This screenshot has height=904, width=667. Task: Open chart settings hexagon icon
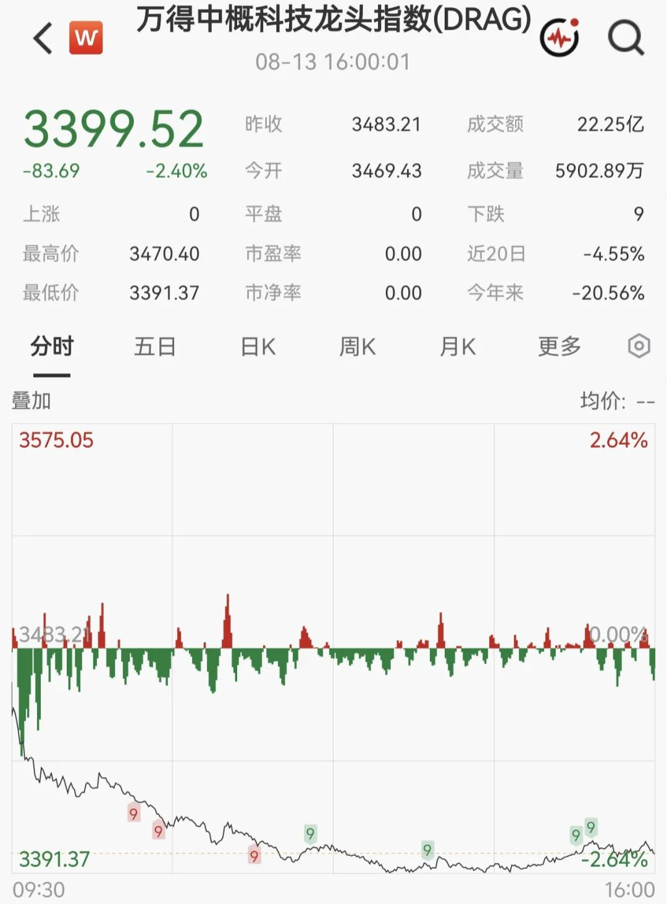[x=639, y=346]
